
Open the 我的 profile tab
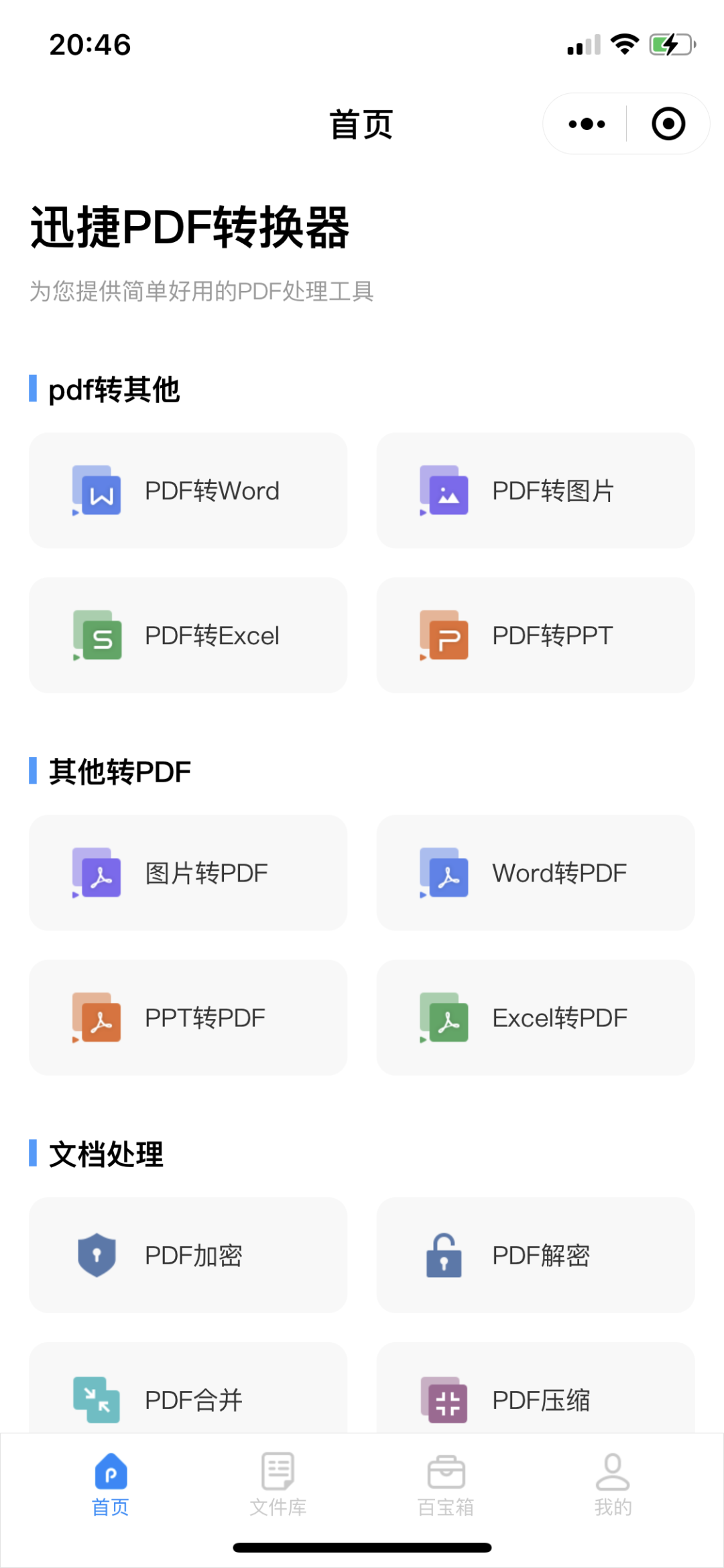coord(613,1484)
